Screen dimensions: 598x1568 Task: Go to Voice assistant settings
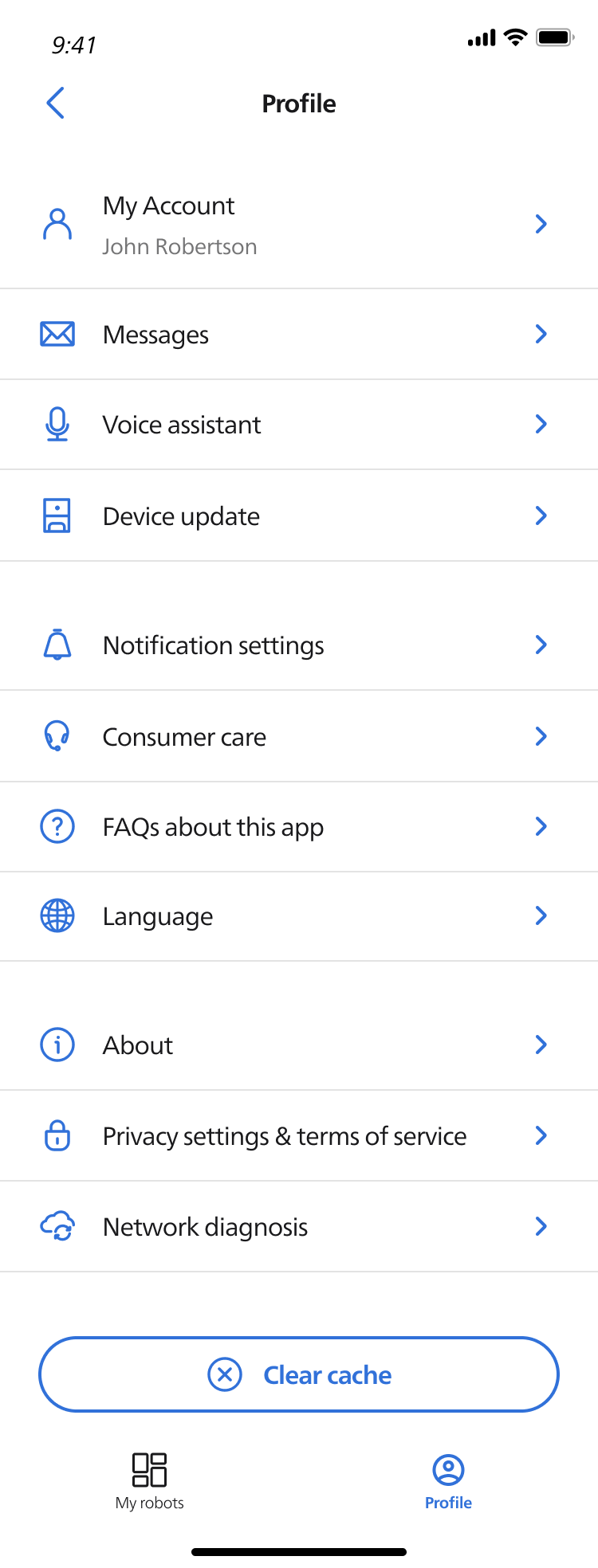click(x=298, y=425)
